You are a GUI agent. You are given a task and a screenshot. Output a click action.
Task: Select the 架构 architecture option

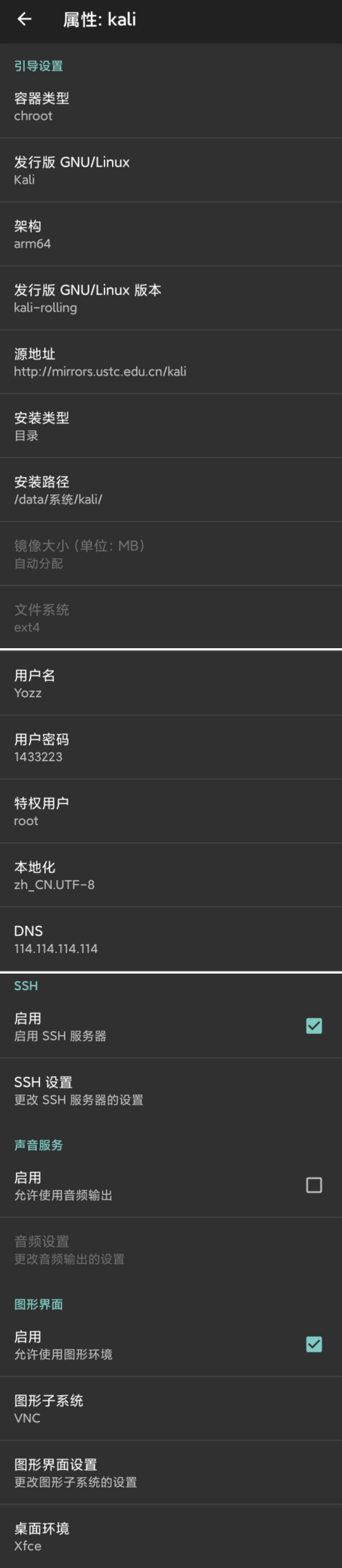tap(170, 234)
